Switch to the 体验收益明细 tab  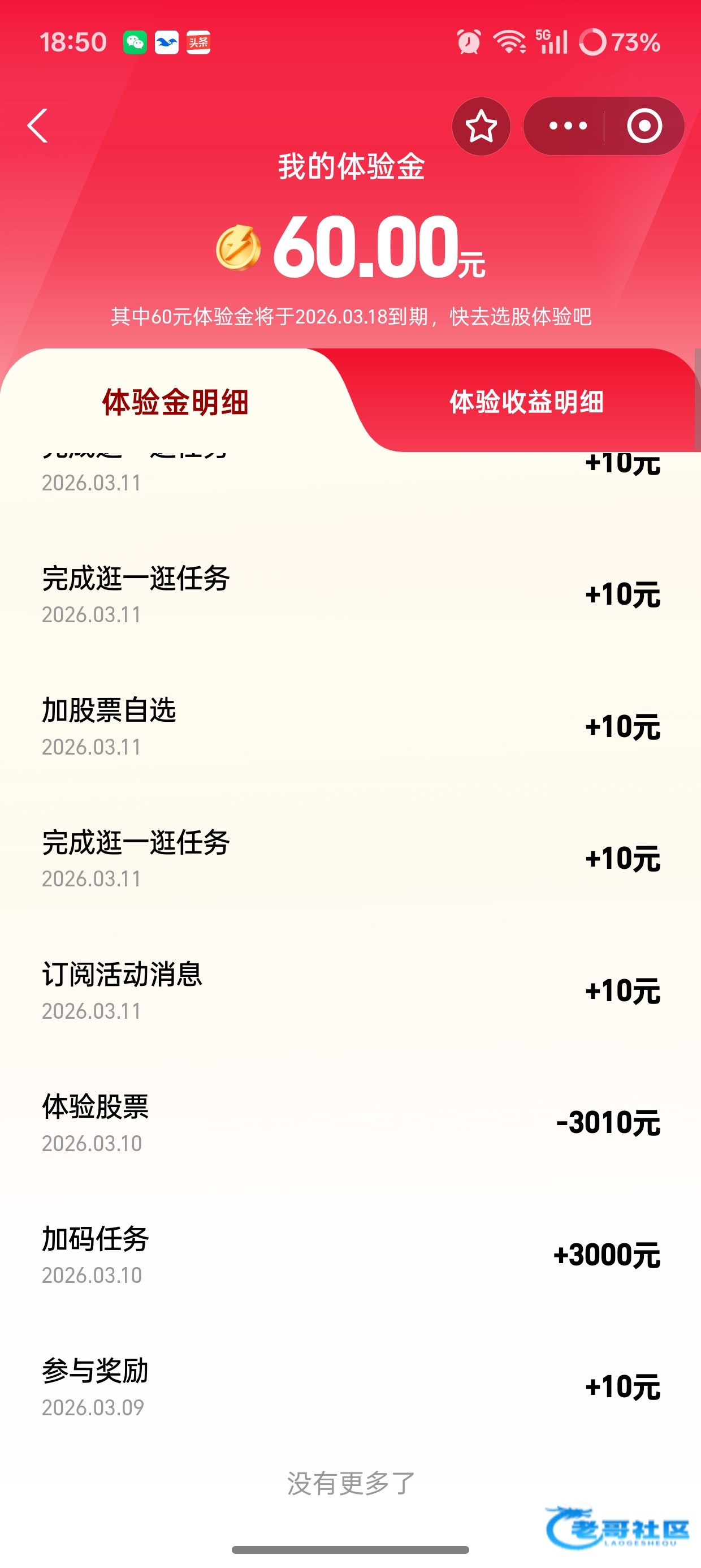pyautogui.click(x=526, y=402)
